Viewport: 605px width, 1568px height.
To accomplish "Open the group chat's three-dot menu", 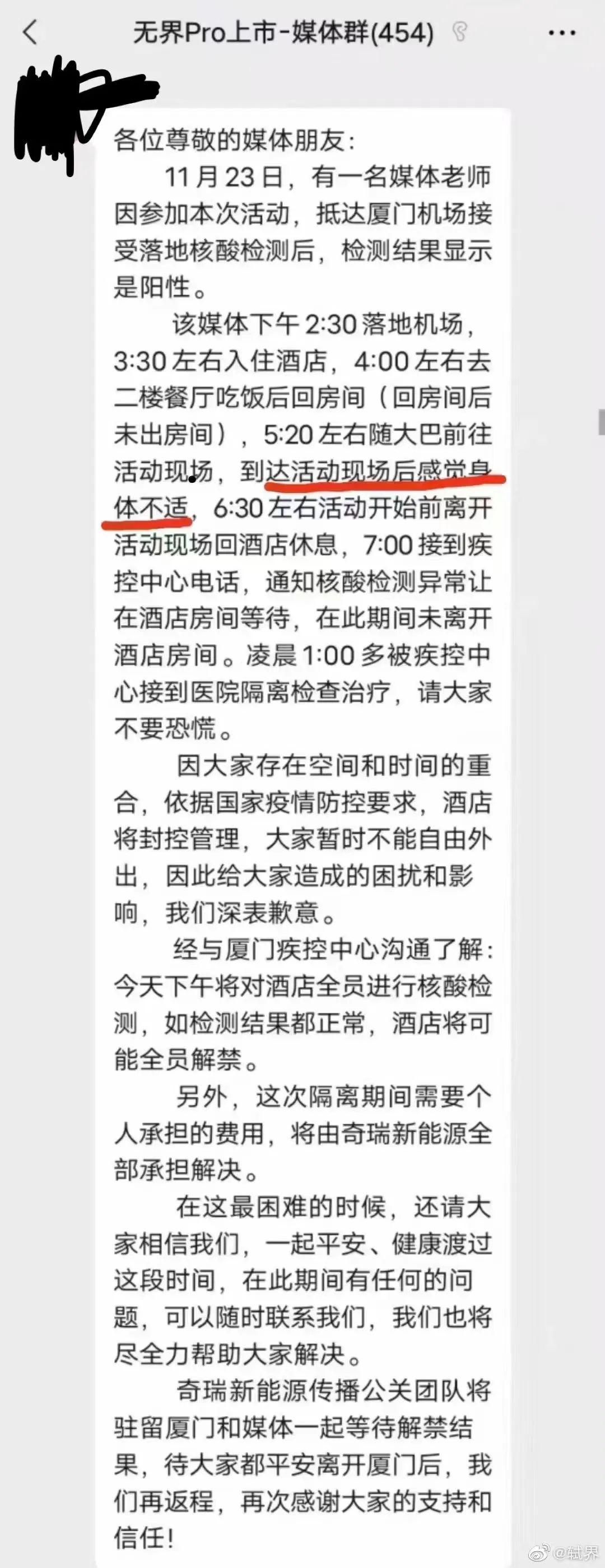I will [x=561, y=33].
